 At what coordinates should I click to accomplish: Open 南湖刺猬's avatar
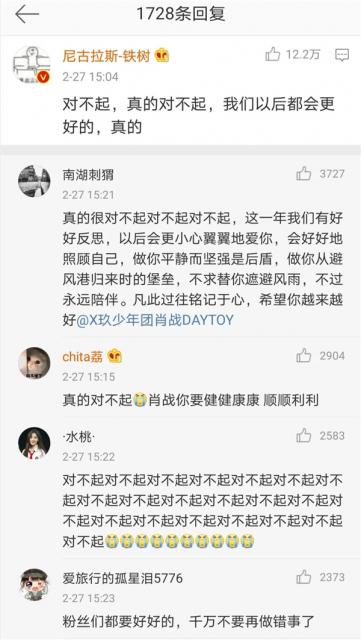coord(34,181)
